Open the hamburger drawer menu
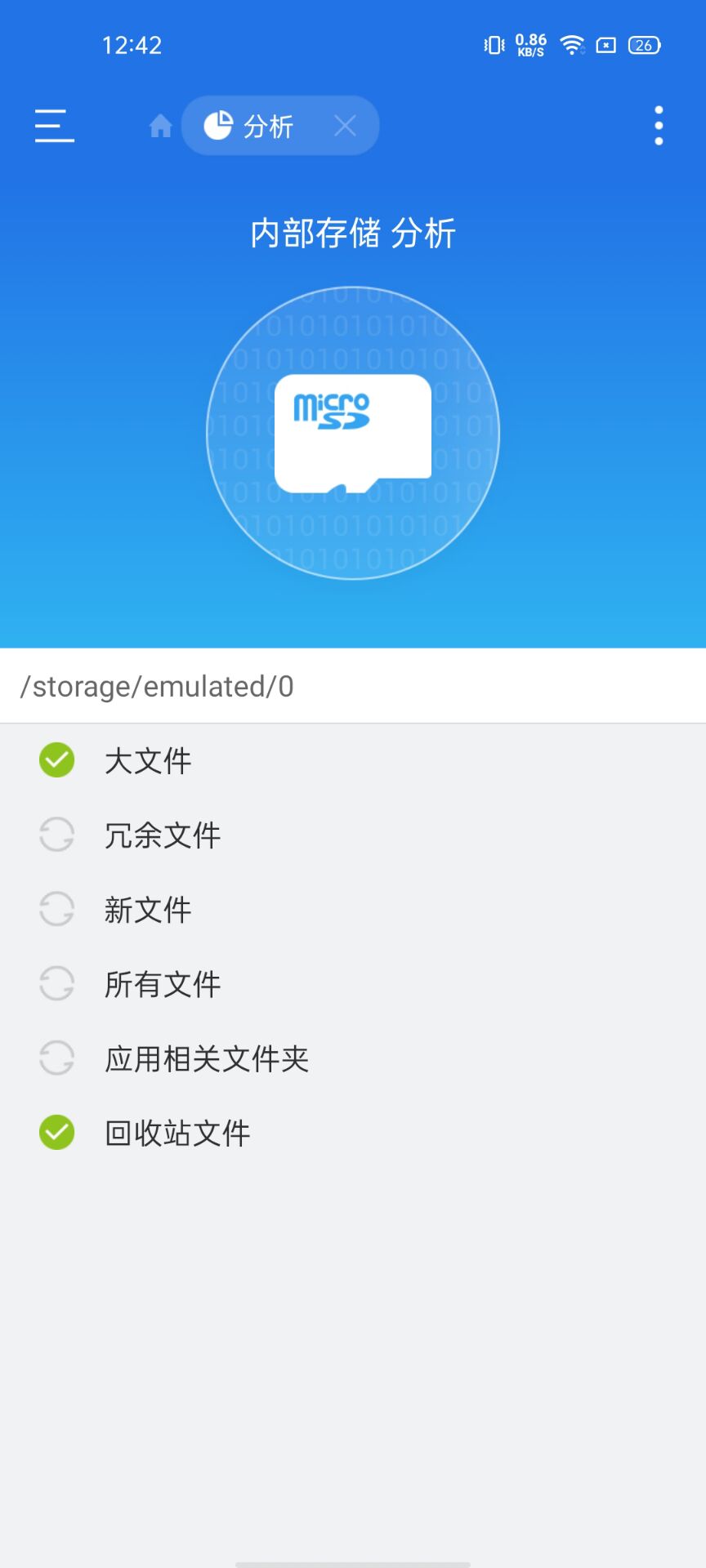The image size is (706, 1568). point(55,126)
